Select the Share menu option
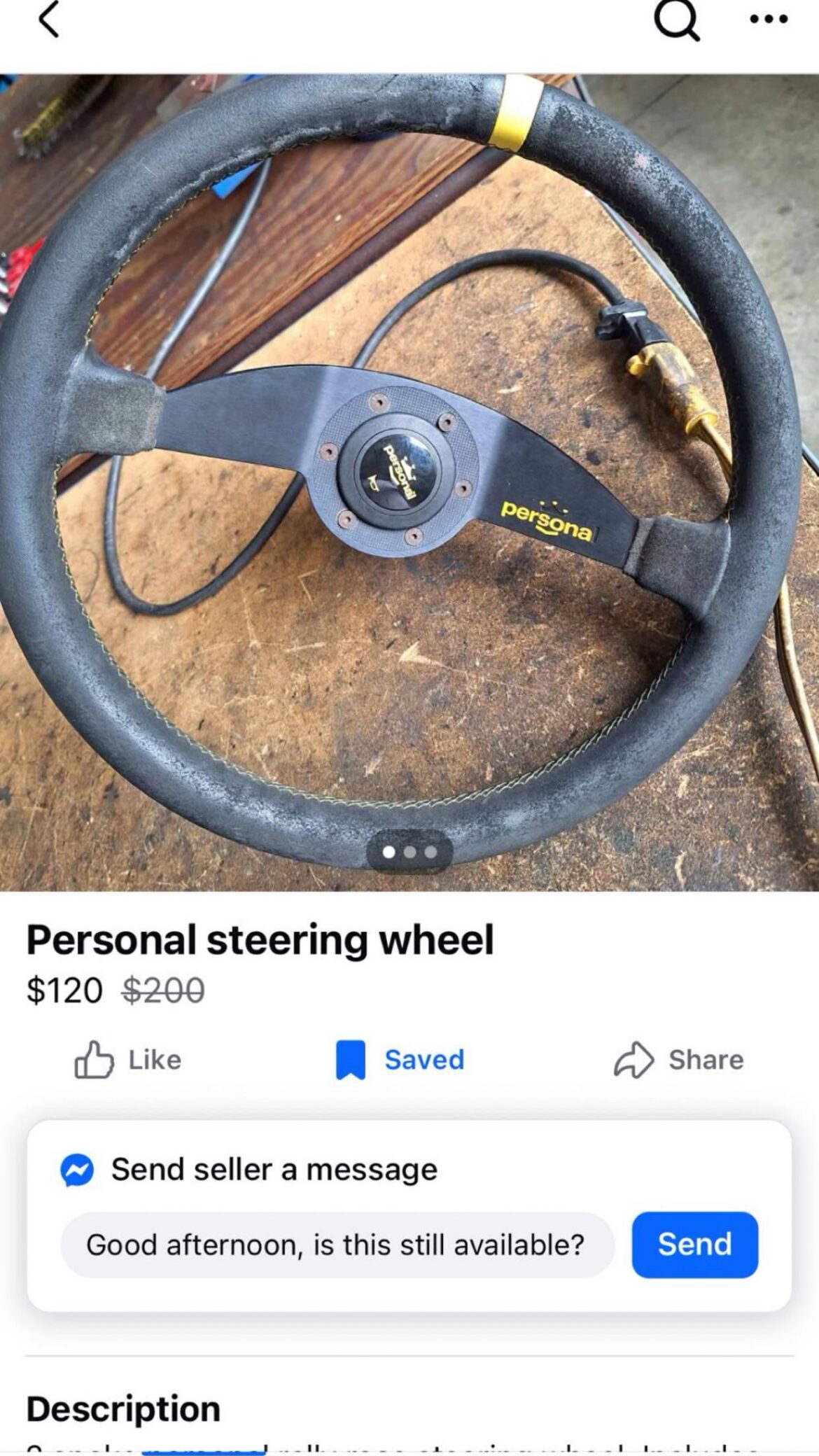Screen dimensions: 819x1456 [679, 1059]
